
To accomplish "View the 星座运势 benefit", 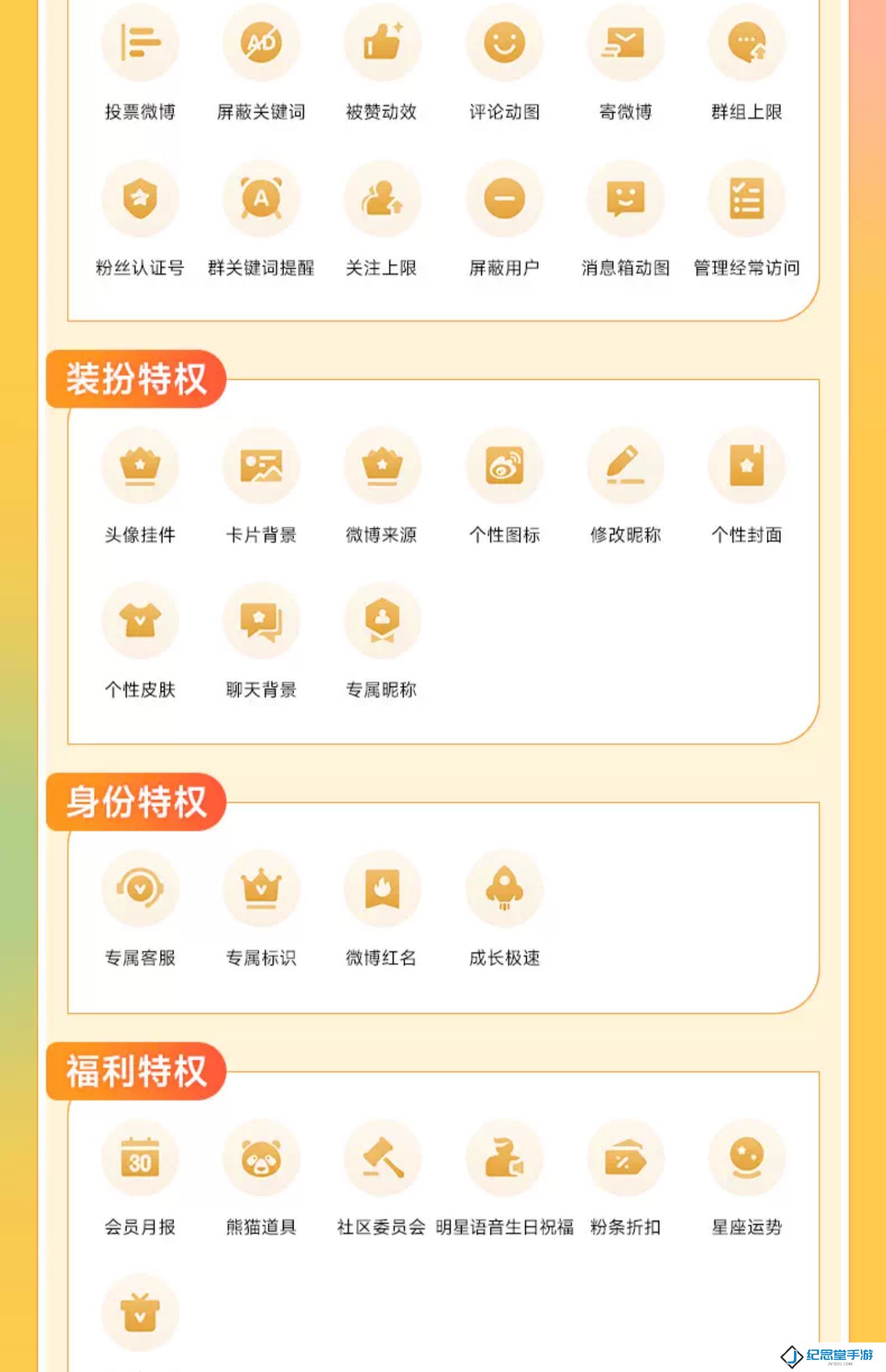I will (x=747, y=1158).
